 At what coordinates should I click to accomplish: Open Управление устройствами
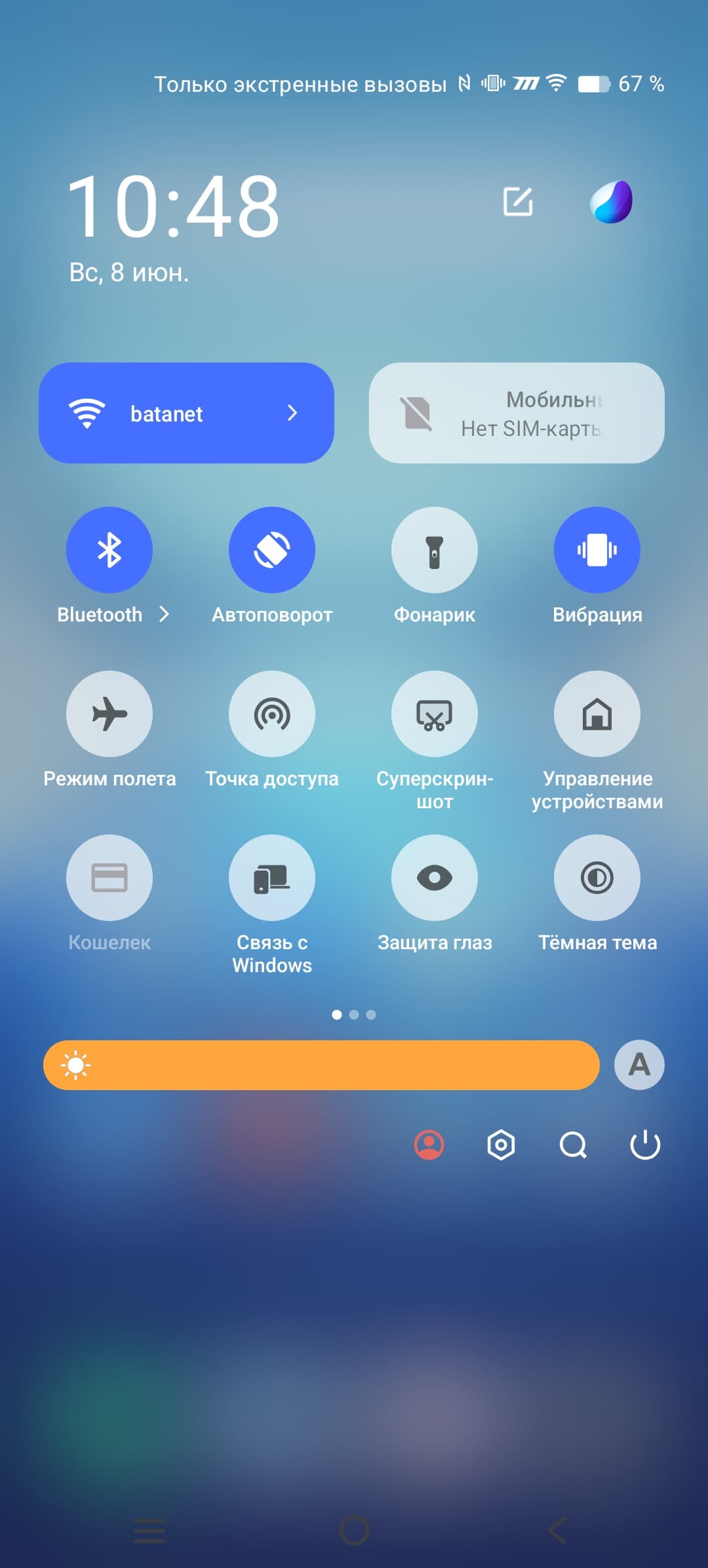click(x=597, y=713)
